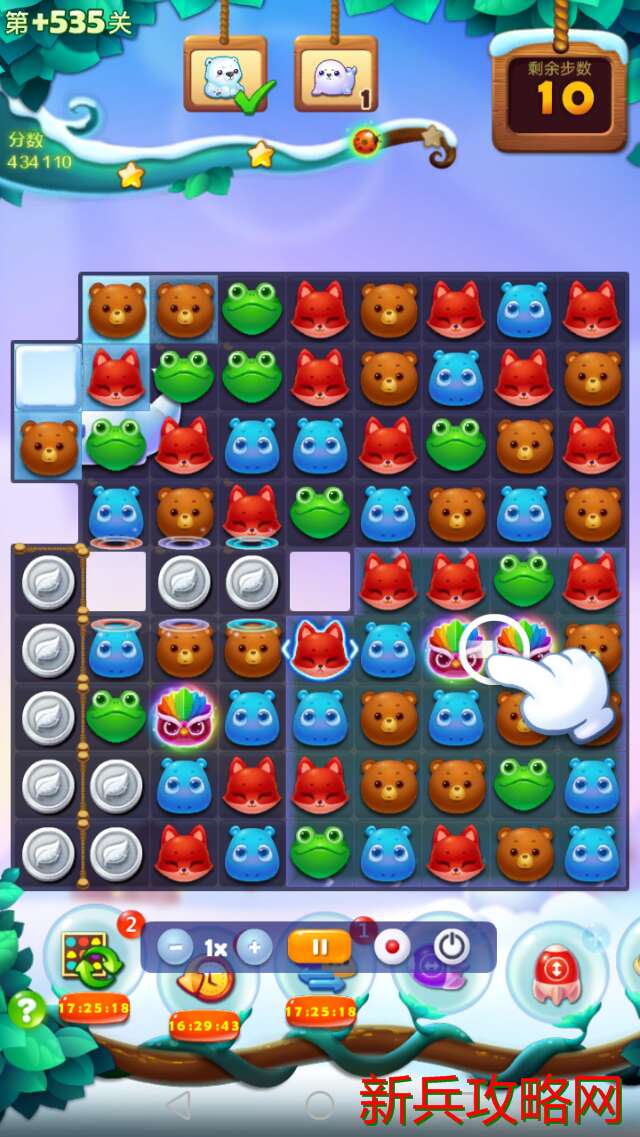Tap the rainbow owl beside the fox
Screen dimensions: 640x1137
(453, 646)
